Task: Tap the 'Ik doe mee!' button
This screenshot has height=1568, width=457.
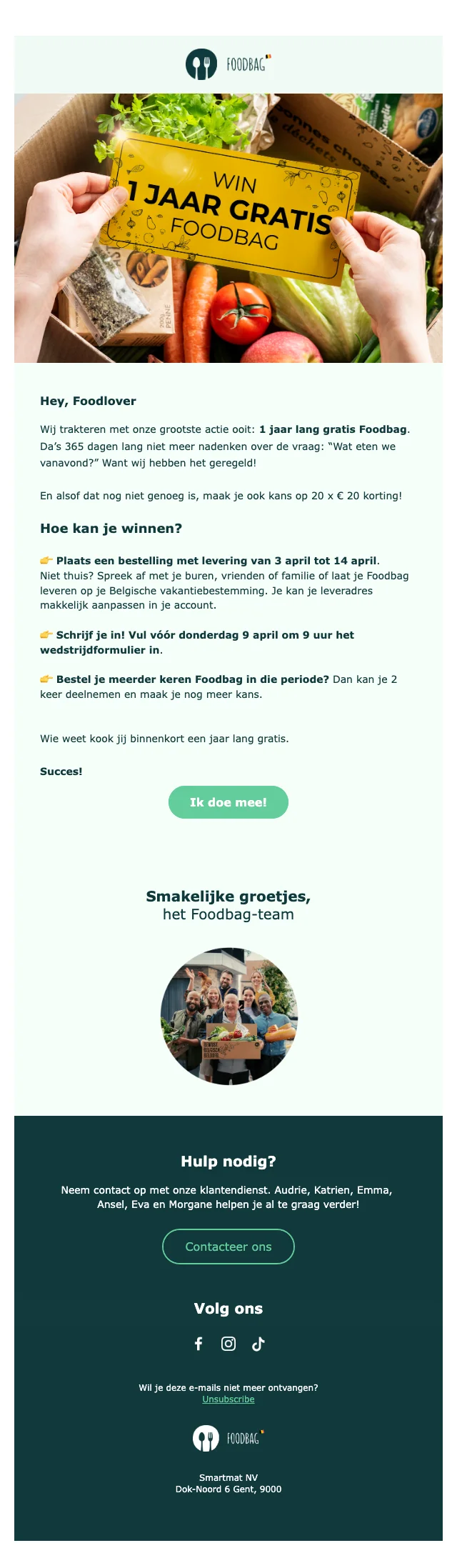Action: click(228, 802)
